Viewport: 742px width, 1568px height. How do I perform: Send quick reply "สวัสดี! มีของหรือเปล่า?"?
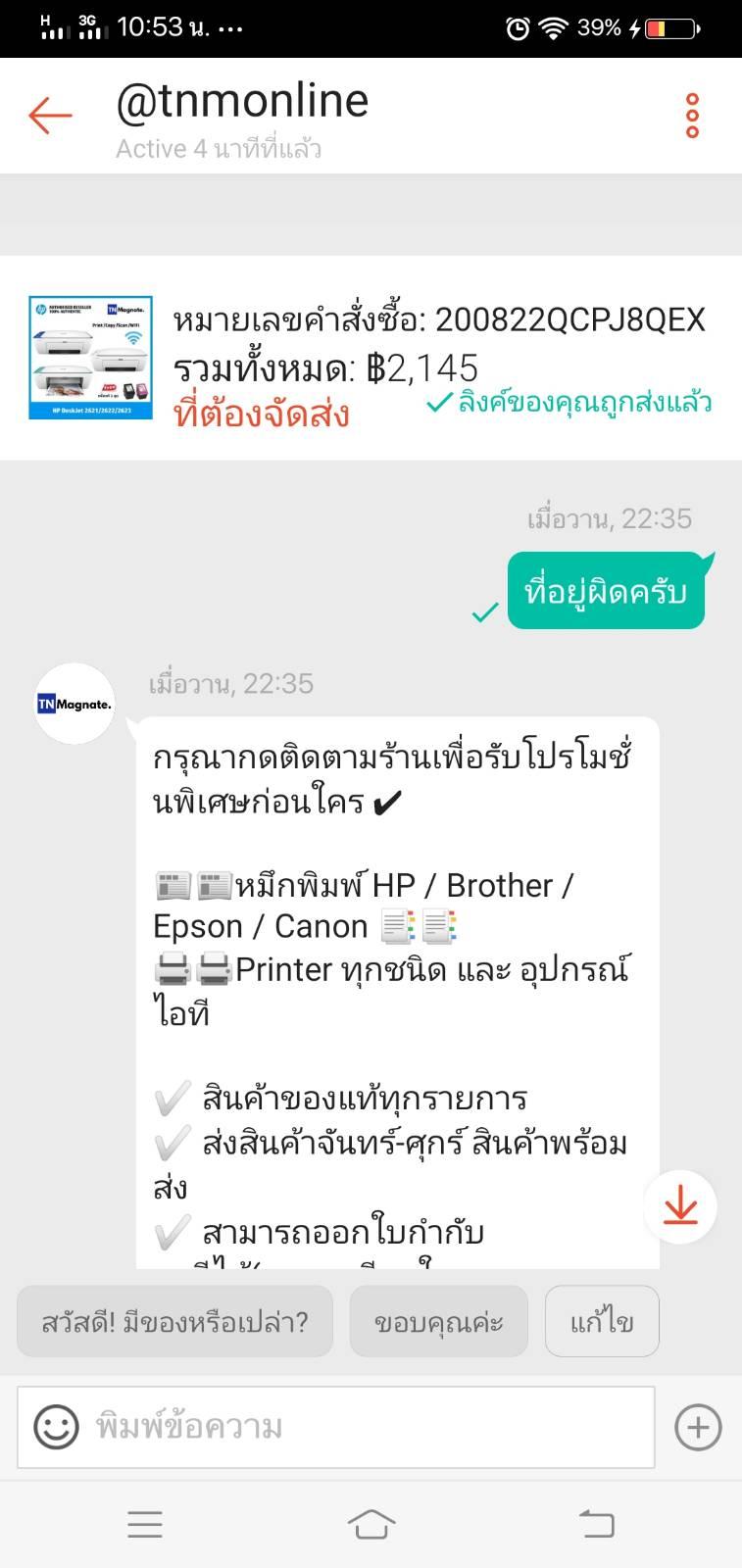[x=174, y=1322]
